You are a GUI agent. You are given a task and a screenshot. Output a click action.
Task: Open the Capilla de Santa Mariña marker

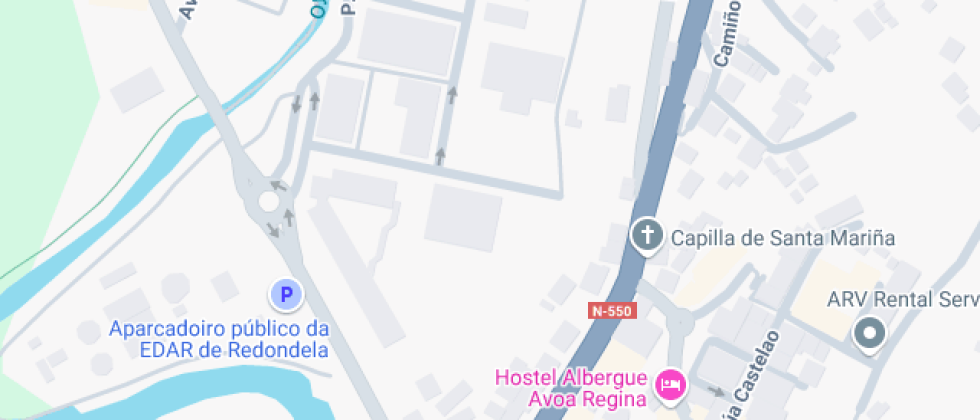(x=648, y=236)
